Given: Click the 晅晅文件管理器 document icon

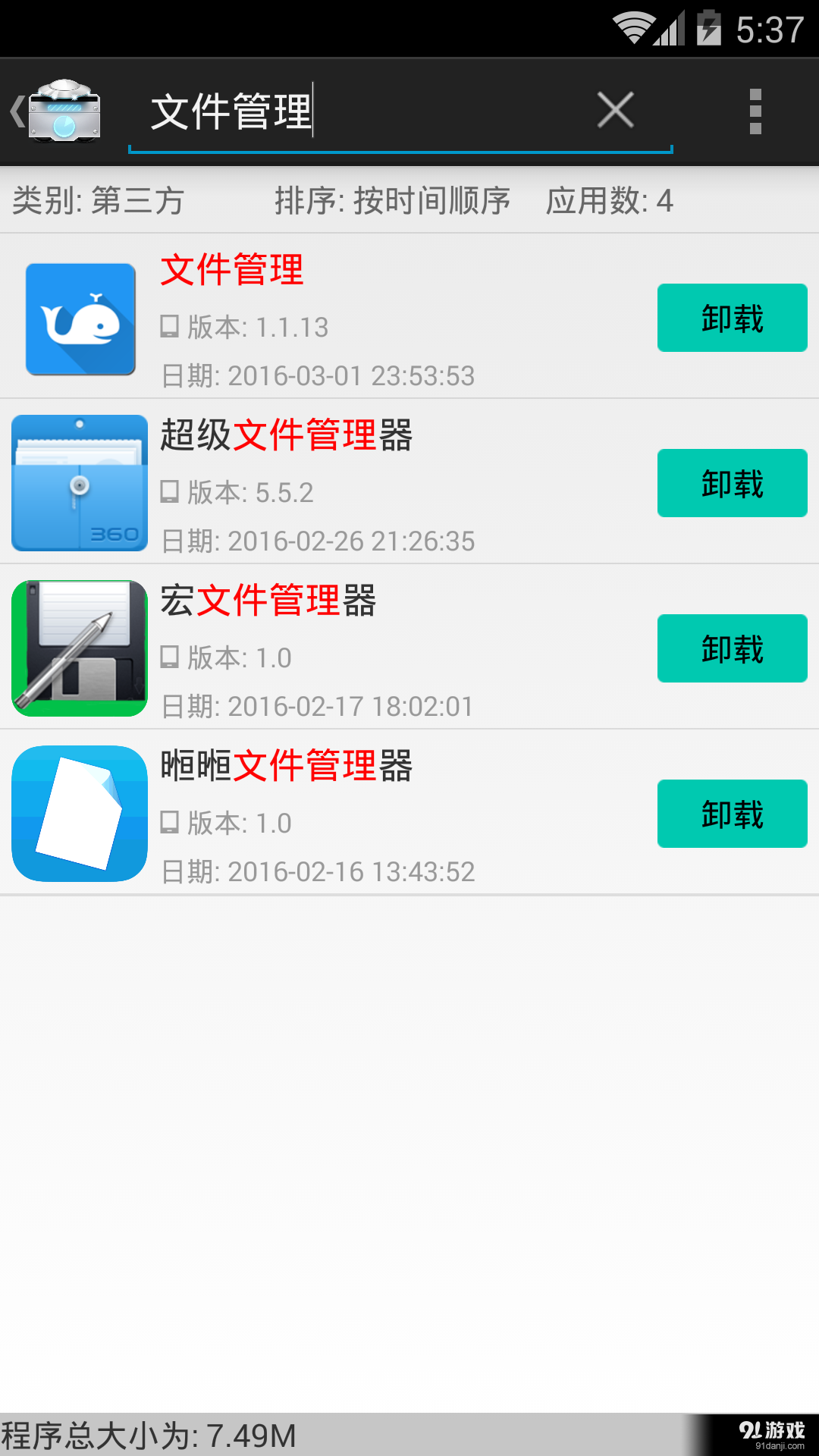Looking at the screenshot, I should 80,813.
